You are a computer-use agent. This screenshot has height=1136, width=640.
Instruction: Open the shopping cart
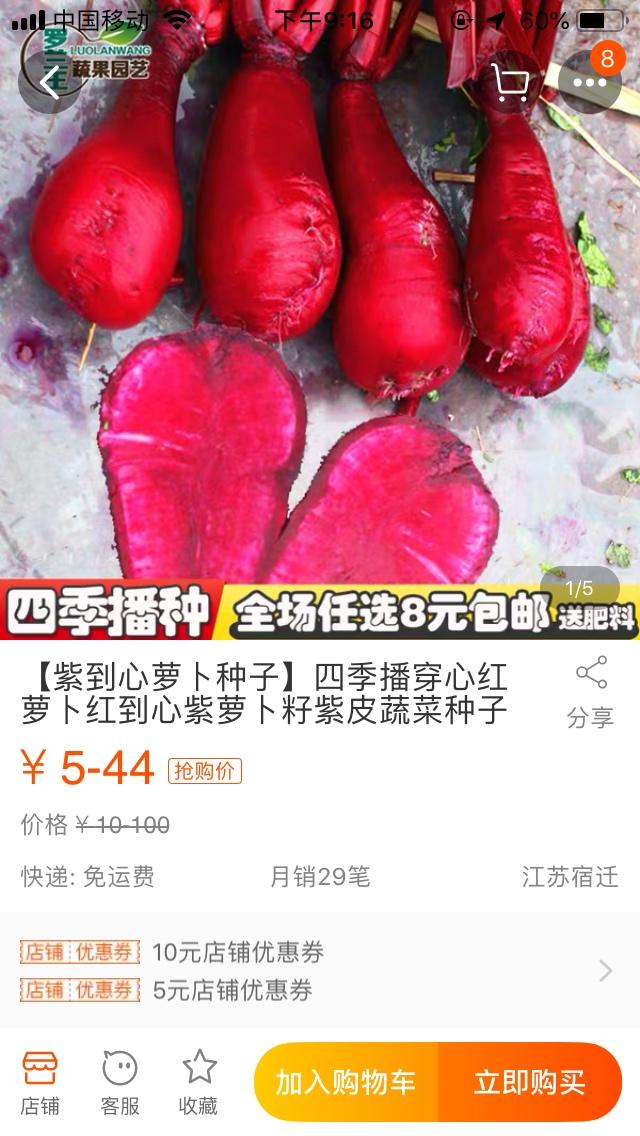(511, 82)
